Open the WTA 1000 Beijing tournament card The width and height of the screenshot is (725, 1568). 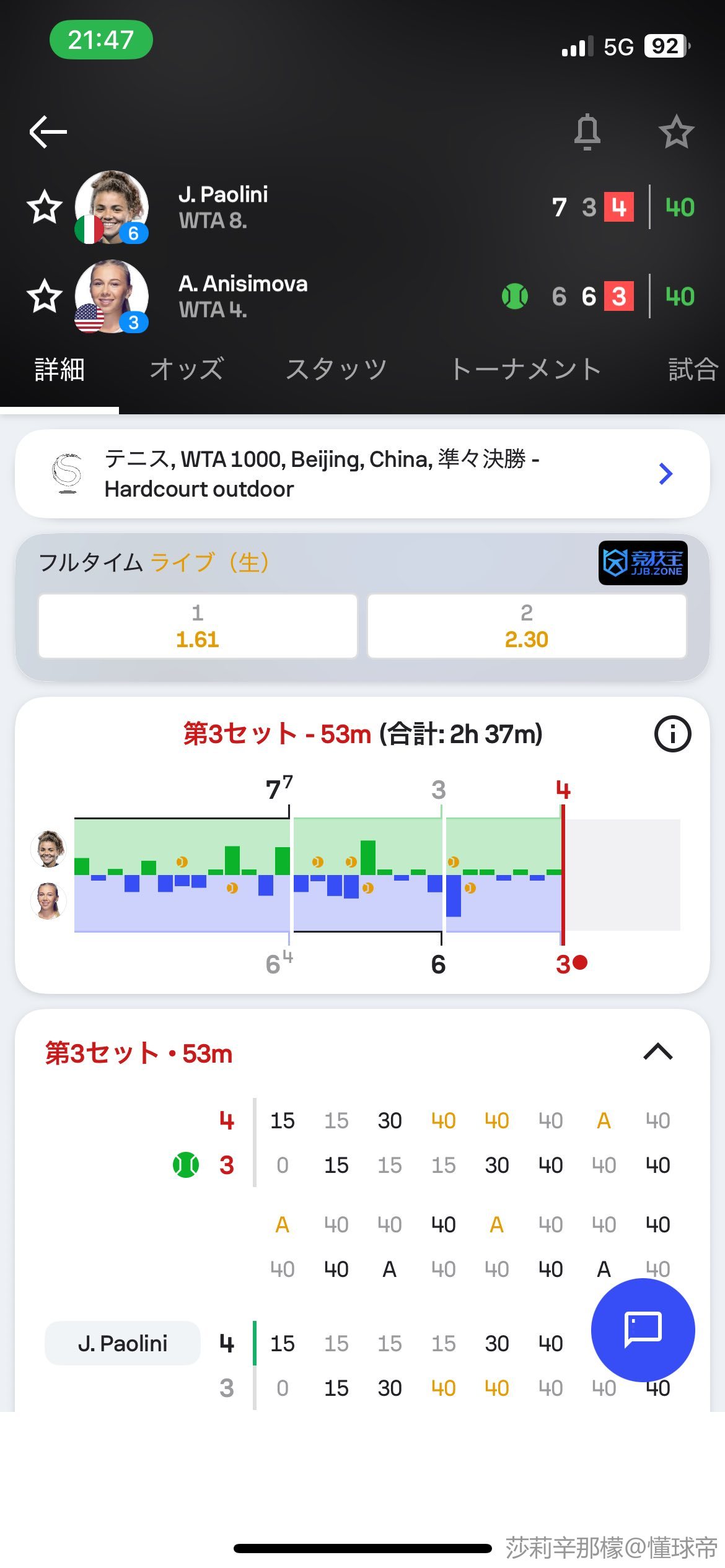[362, 474]
